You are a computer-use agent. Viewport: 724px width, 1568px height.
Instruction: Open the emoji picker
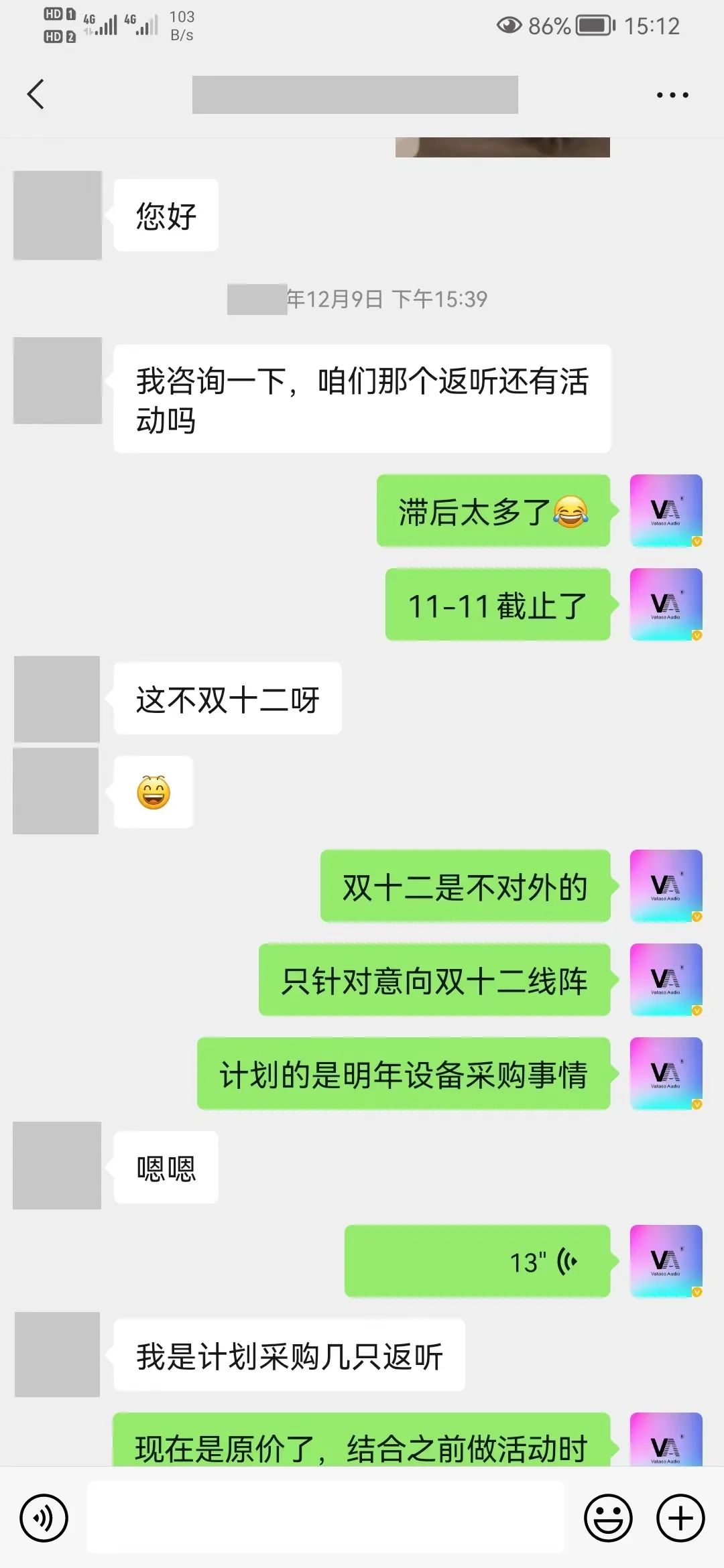click(x=608, y=1518)
